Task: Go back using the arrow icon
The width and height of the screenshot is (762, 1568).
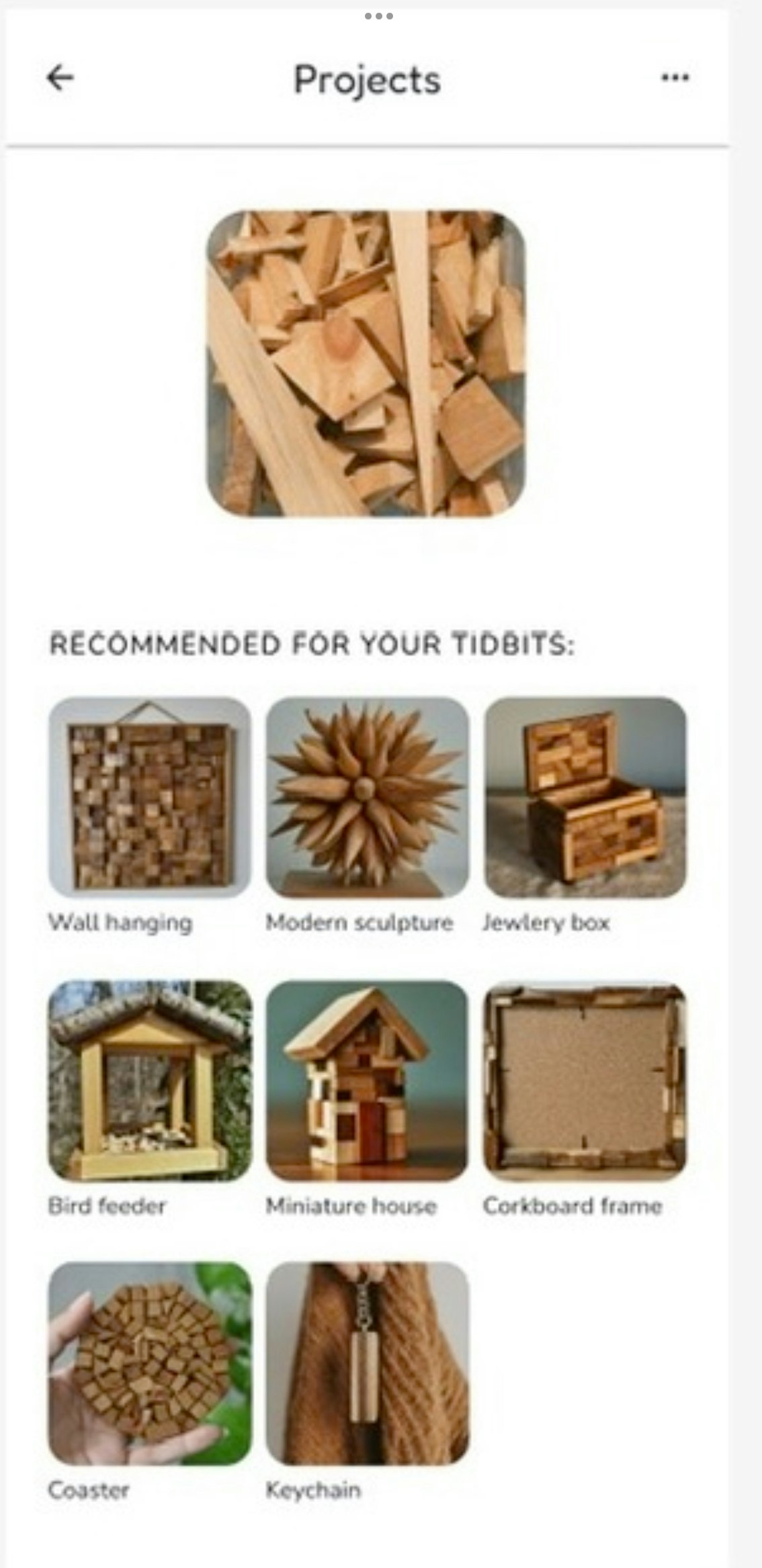Action: coord(60,78)
